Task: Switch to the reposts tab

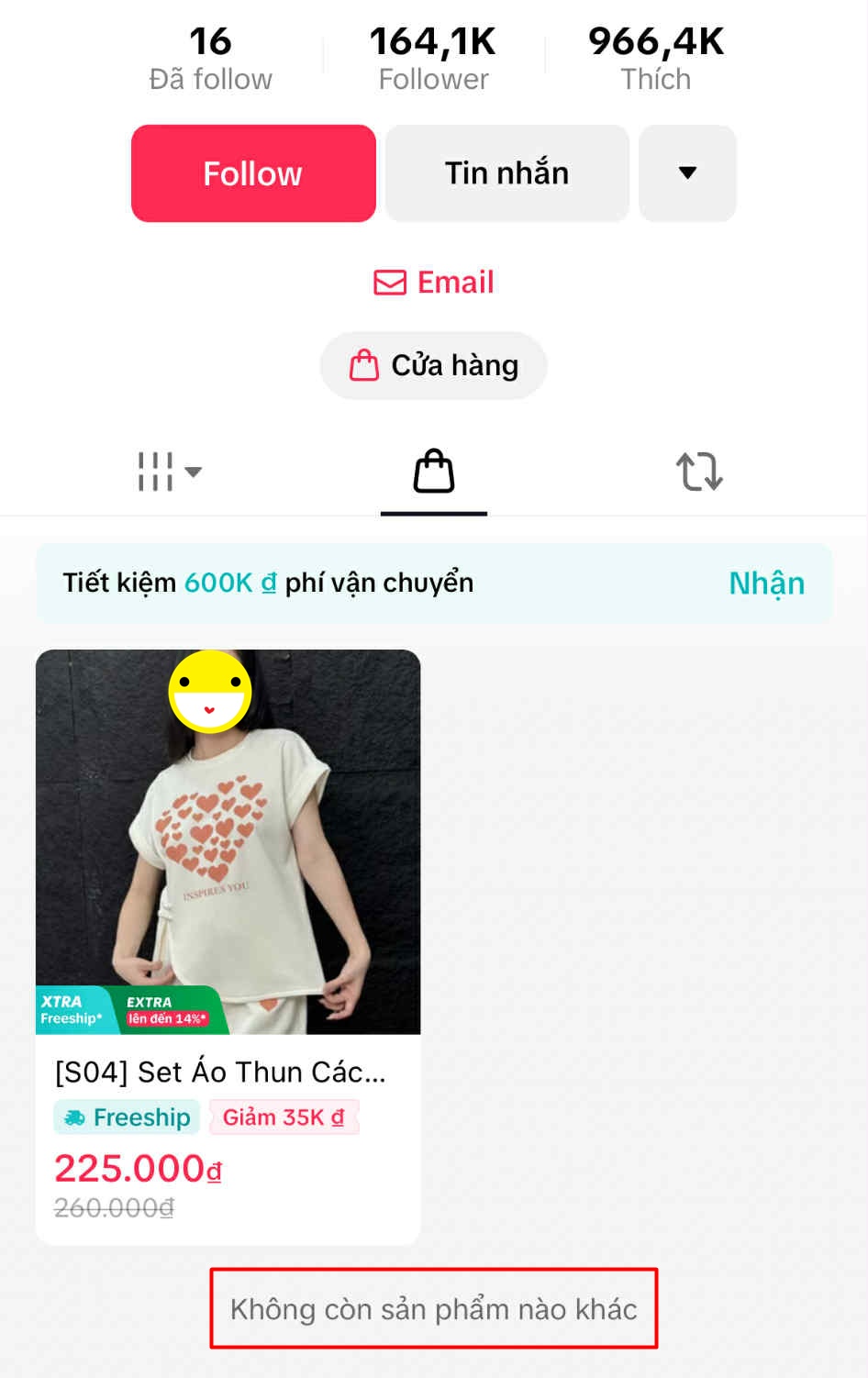Action: tap(699, 472)
